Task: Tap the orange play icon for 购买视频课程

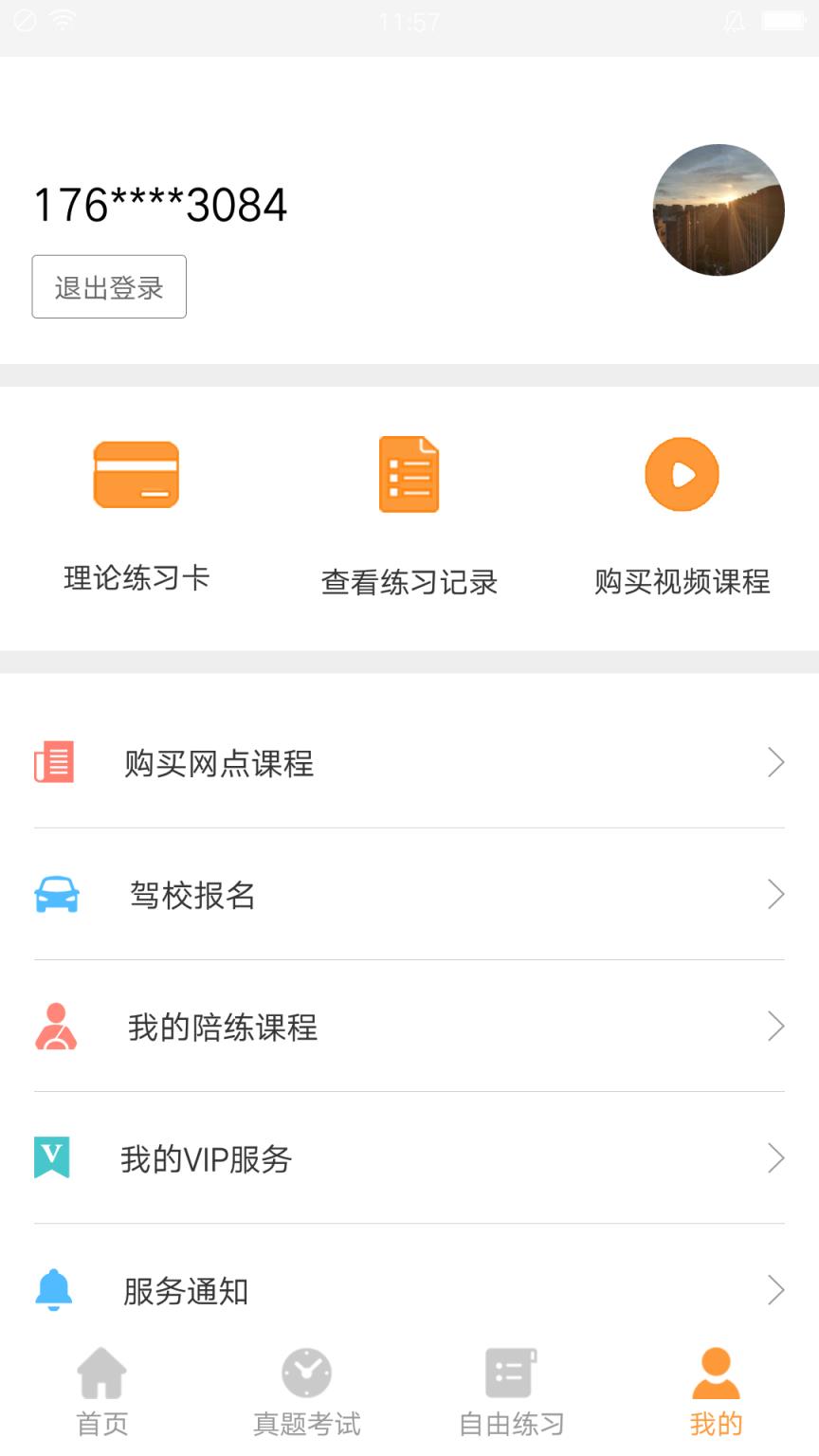Action: tap(681, 474)
